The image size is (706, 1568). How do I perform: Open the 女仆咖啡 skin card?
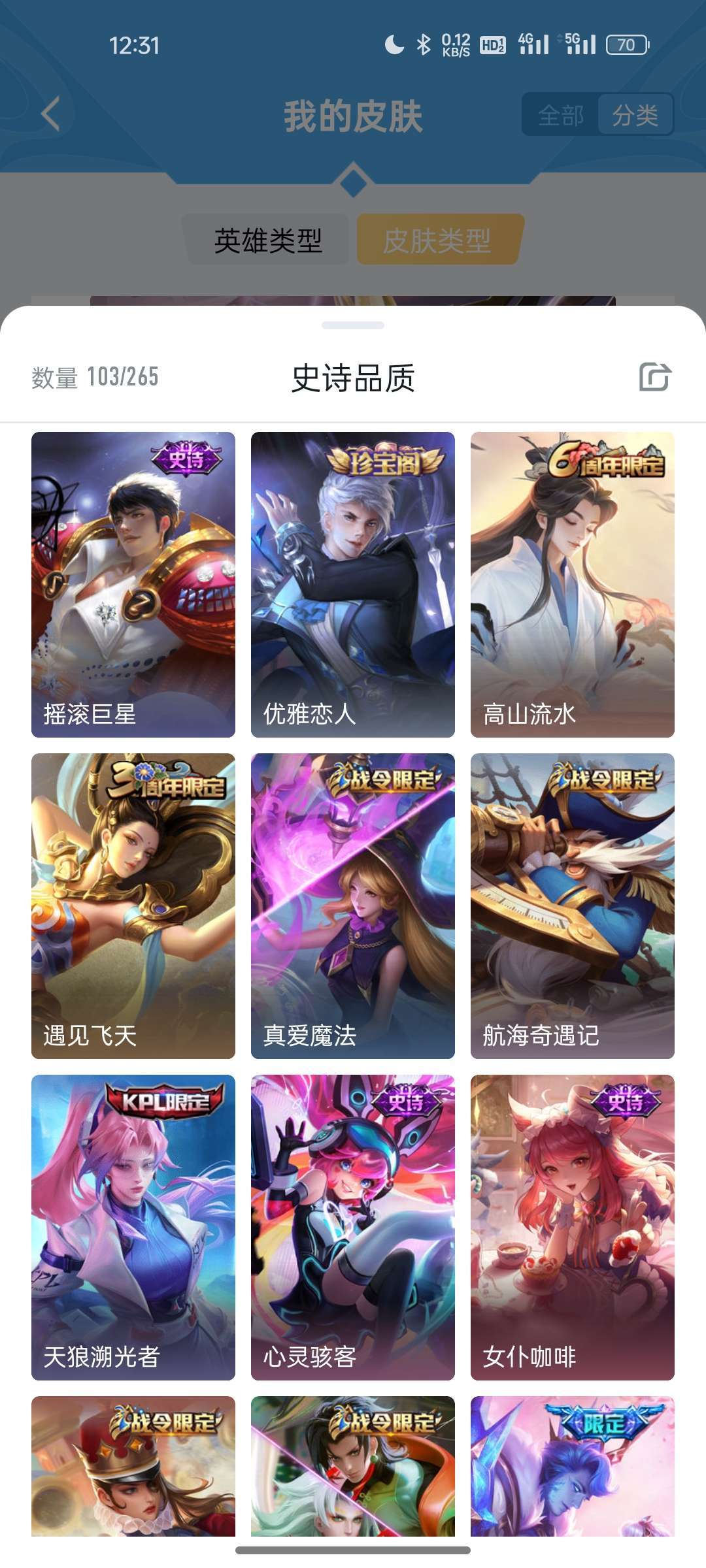pos(573,1228)
